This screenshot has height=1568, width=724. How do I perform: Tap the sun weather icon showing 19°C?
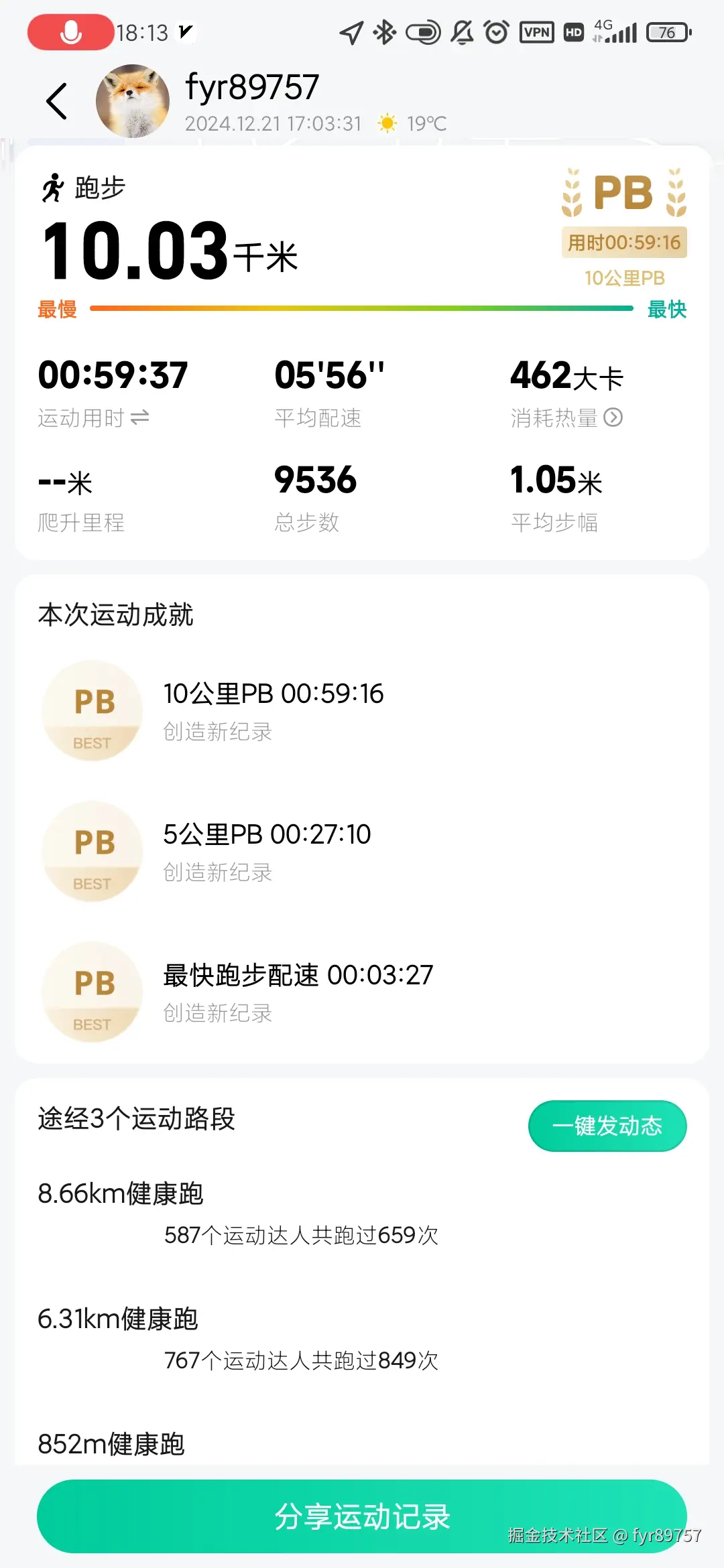pyautogui.click(x=387, y=123)
